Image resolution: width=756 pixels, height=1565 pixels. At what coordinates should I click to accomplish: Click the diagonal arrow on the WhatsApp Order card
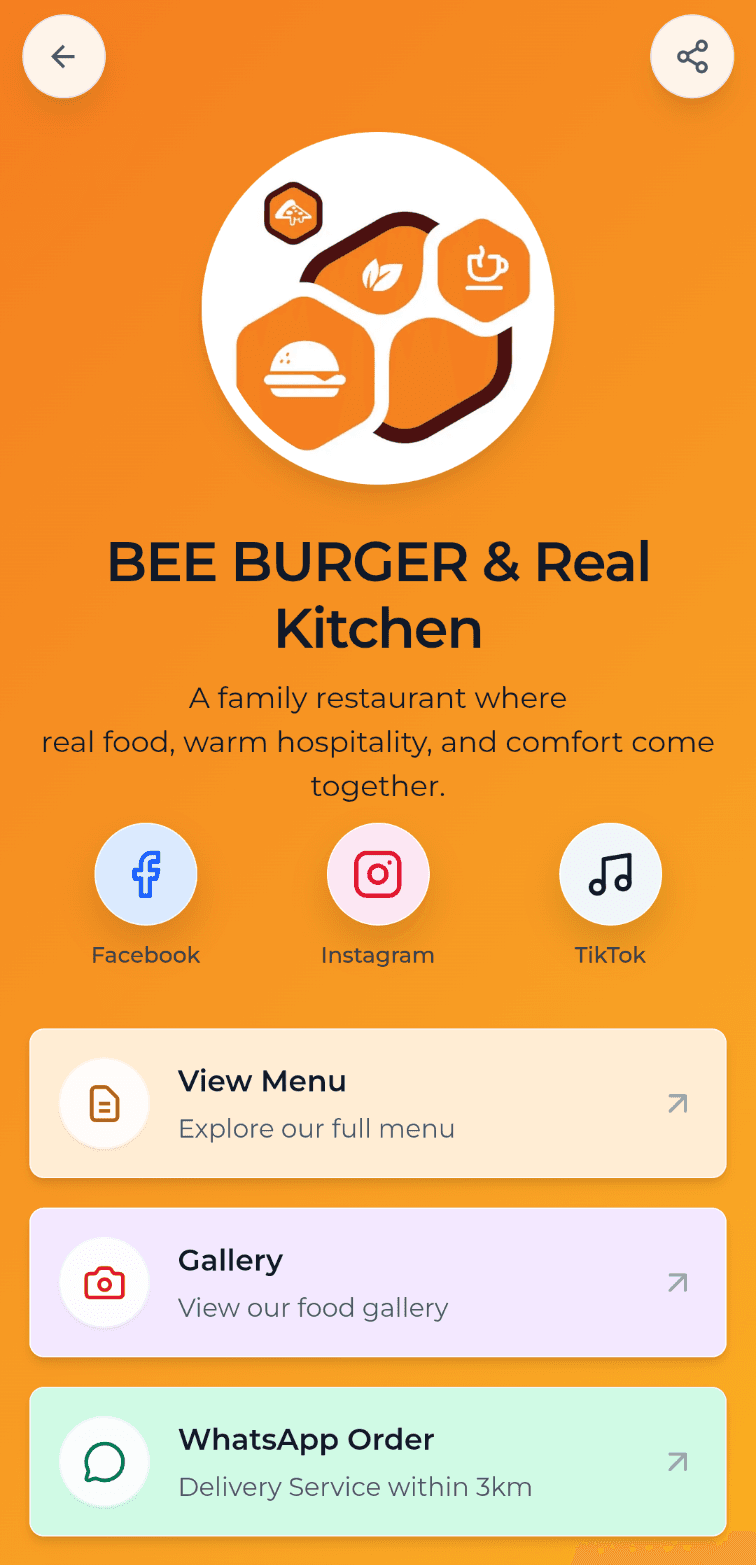(678, 1462)
